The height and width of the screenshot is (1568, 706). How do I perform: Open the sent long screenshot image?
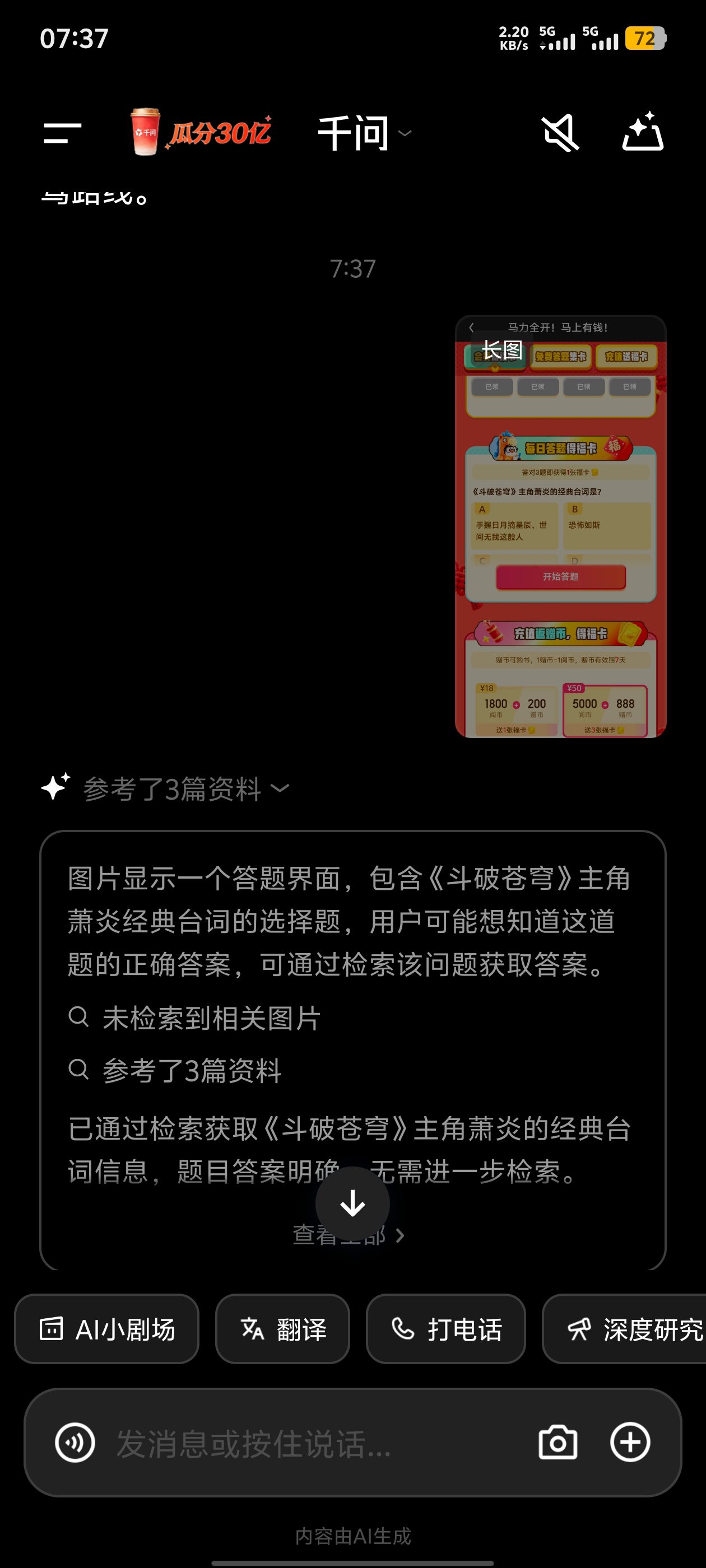[560, 526]
